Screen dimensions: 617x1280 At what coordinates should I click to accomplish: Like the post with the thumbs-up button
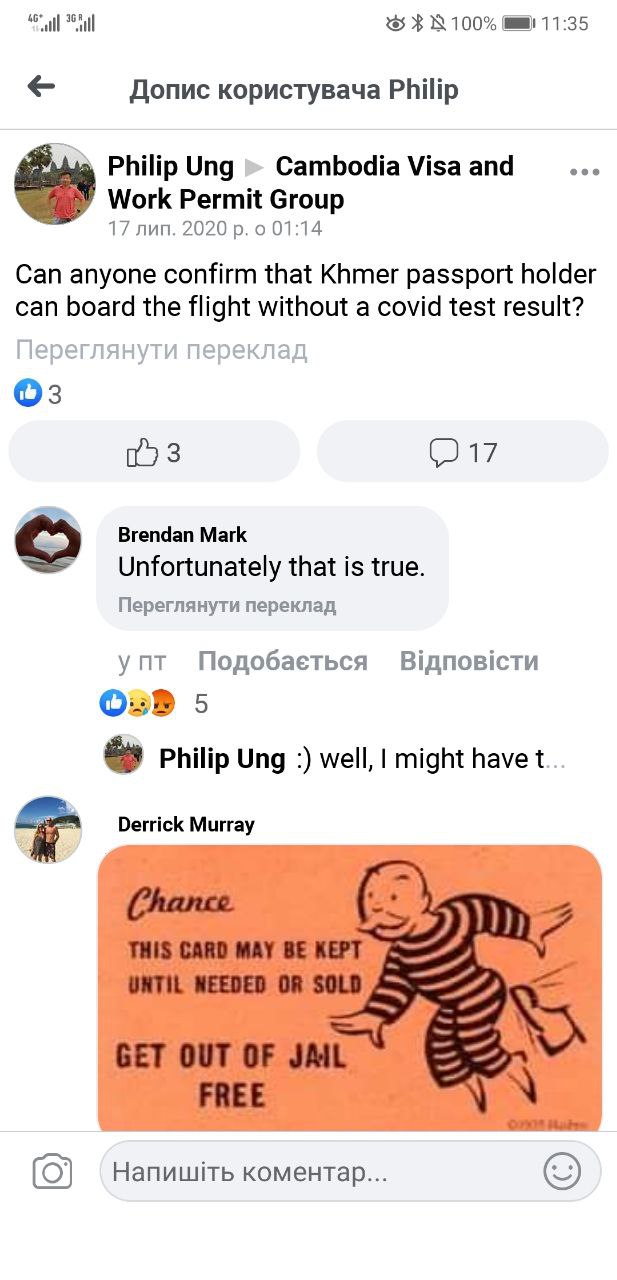pos(154,452)
